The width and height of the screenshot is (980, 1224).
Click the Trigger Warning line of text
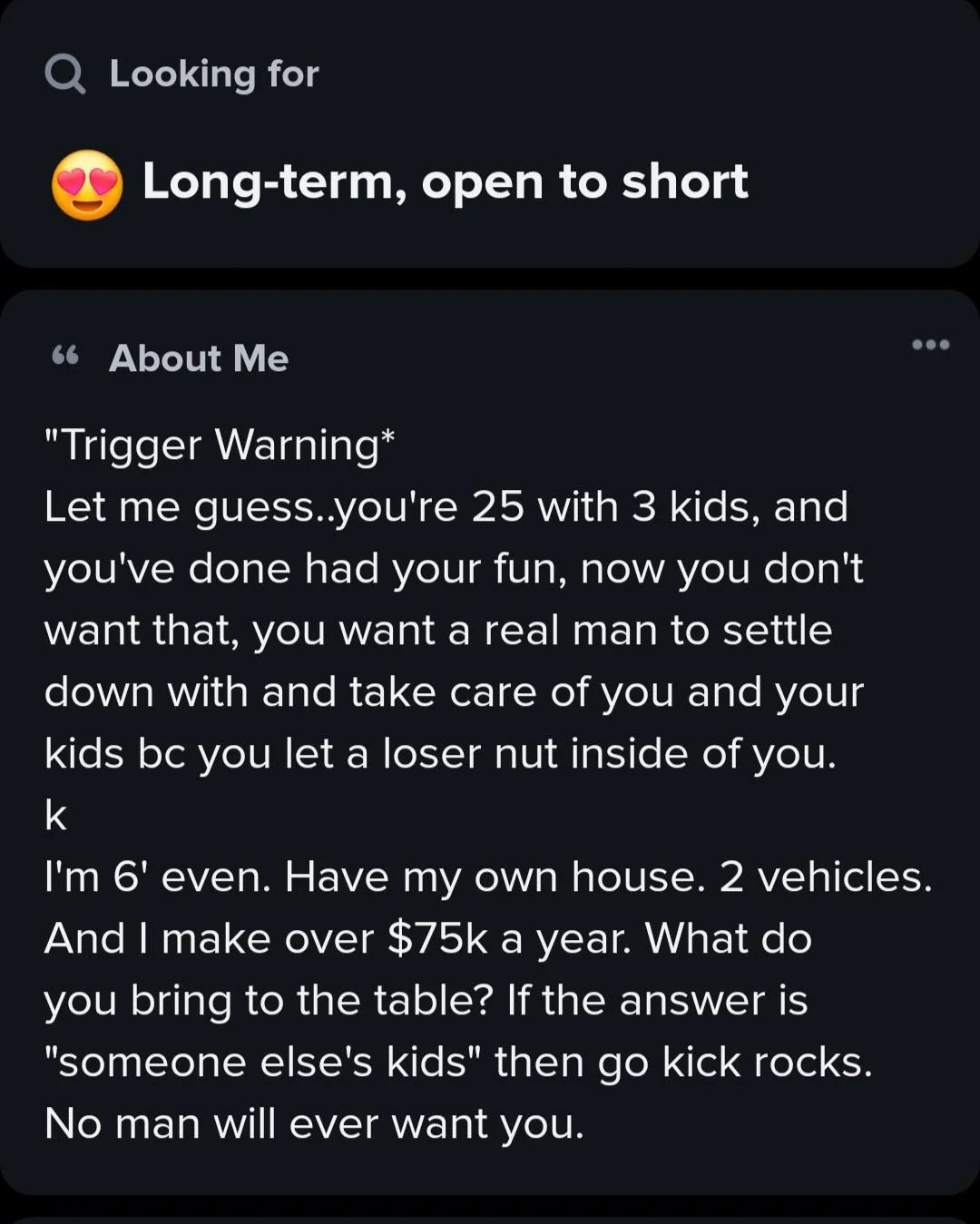pos(218,445)
